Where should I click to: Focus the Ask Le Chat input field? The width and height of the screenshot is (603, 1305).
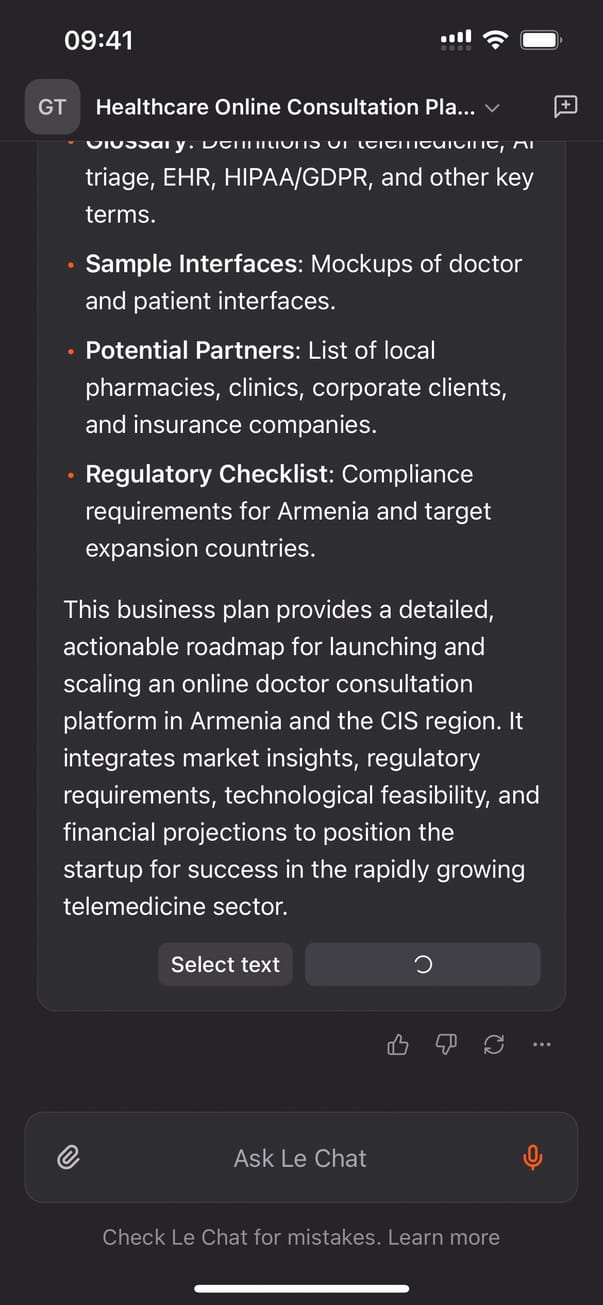[300, 1158]
